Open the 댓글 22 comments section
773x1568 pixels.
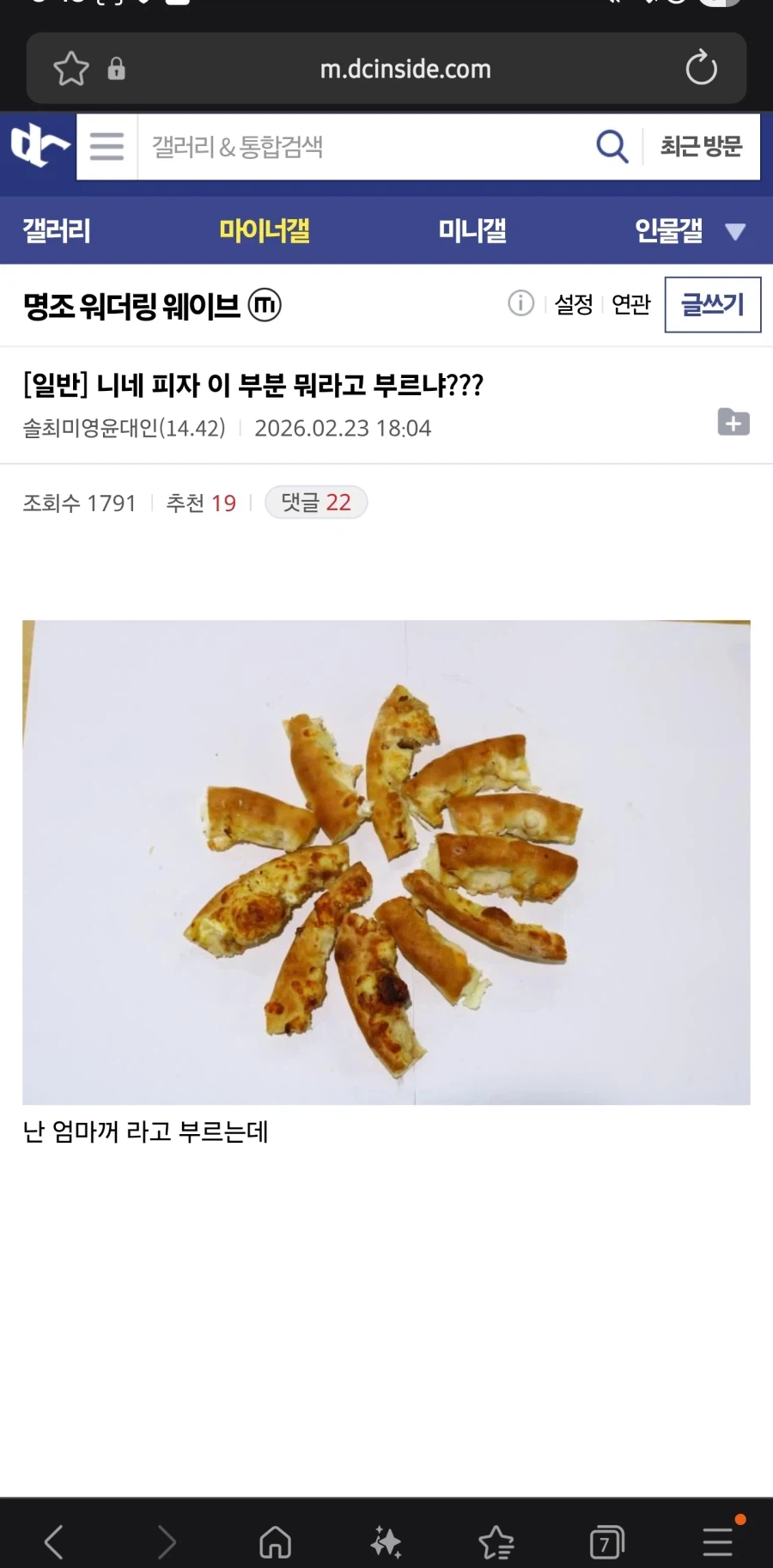coord(315,503)
